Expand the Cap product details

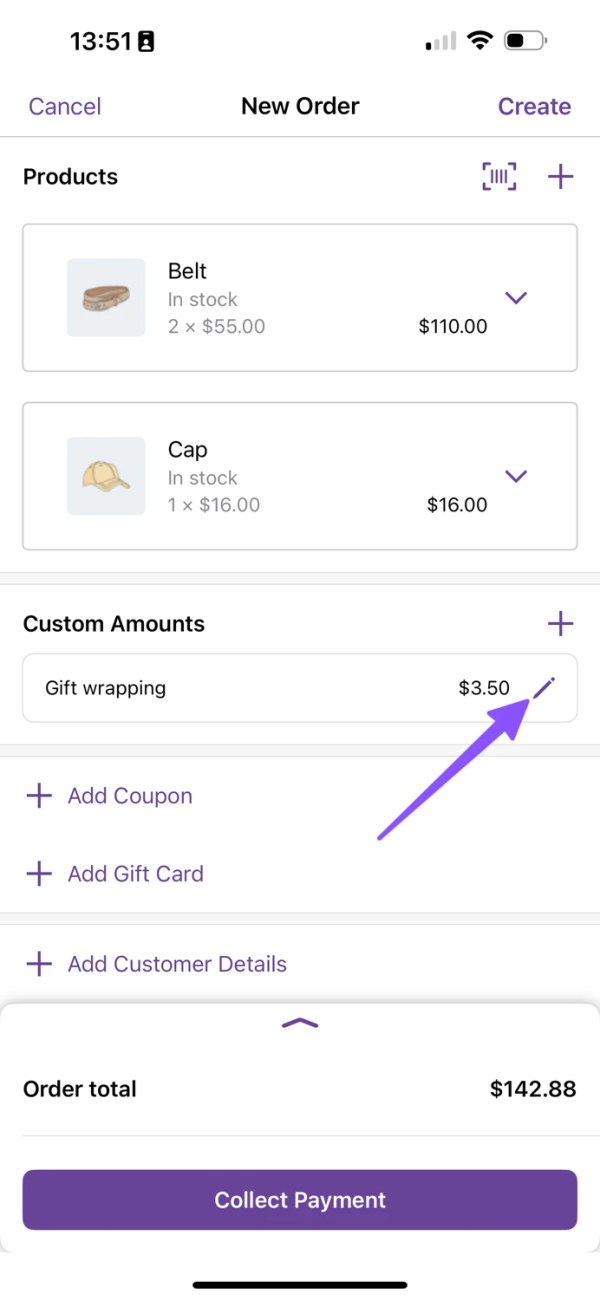516,477
